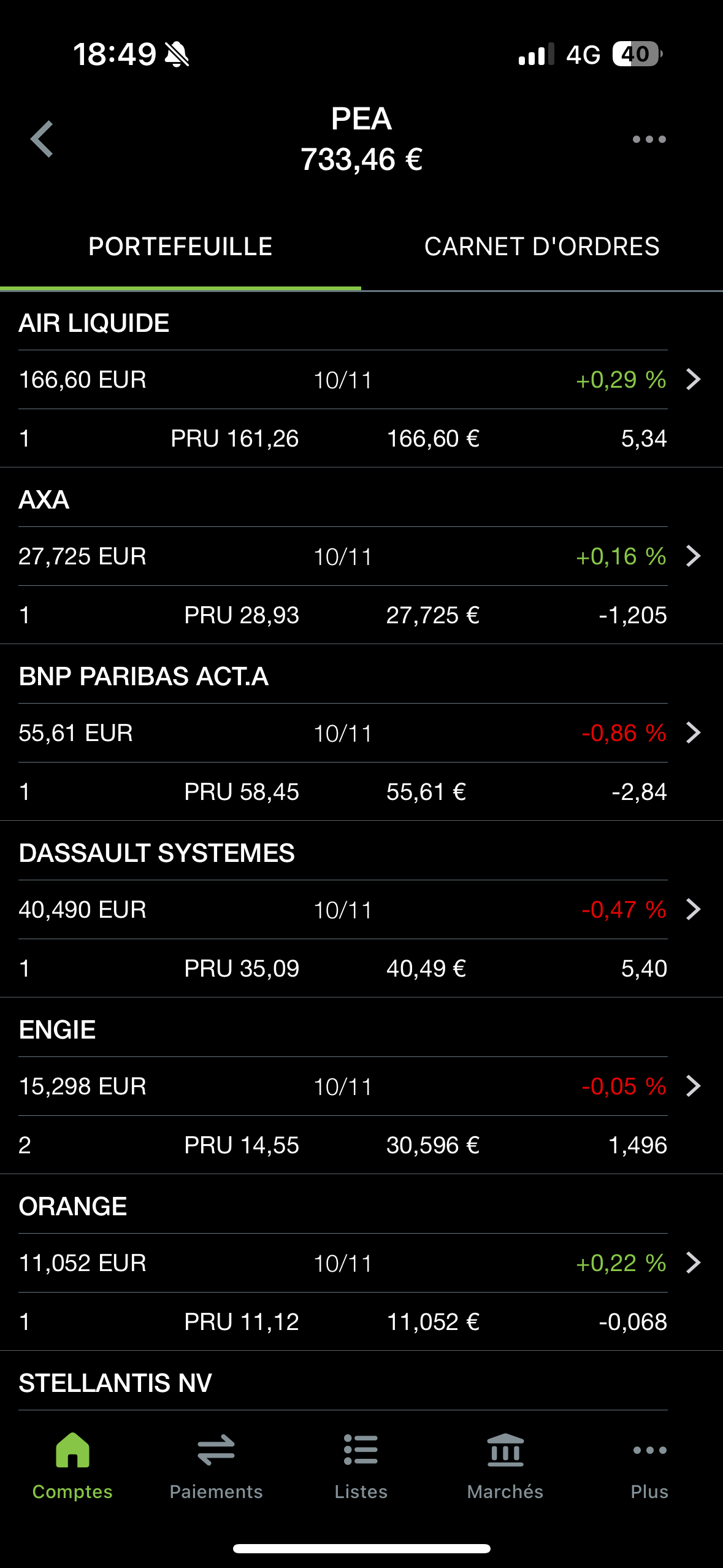Screen dimensions: 723x1568
Task: View Orange stock details
Action: (x=361, y=1263)
